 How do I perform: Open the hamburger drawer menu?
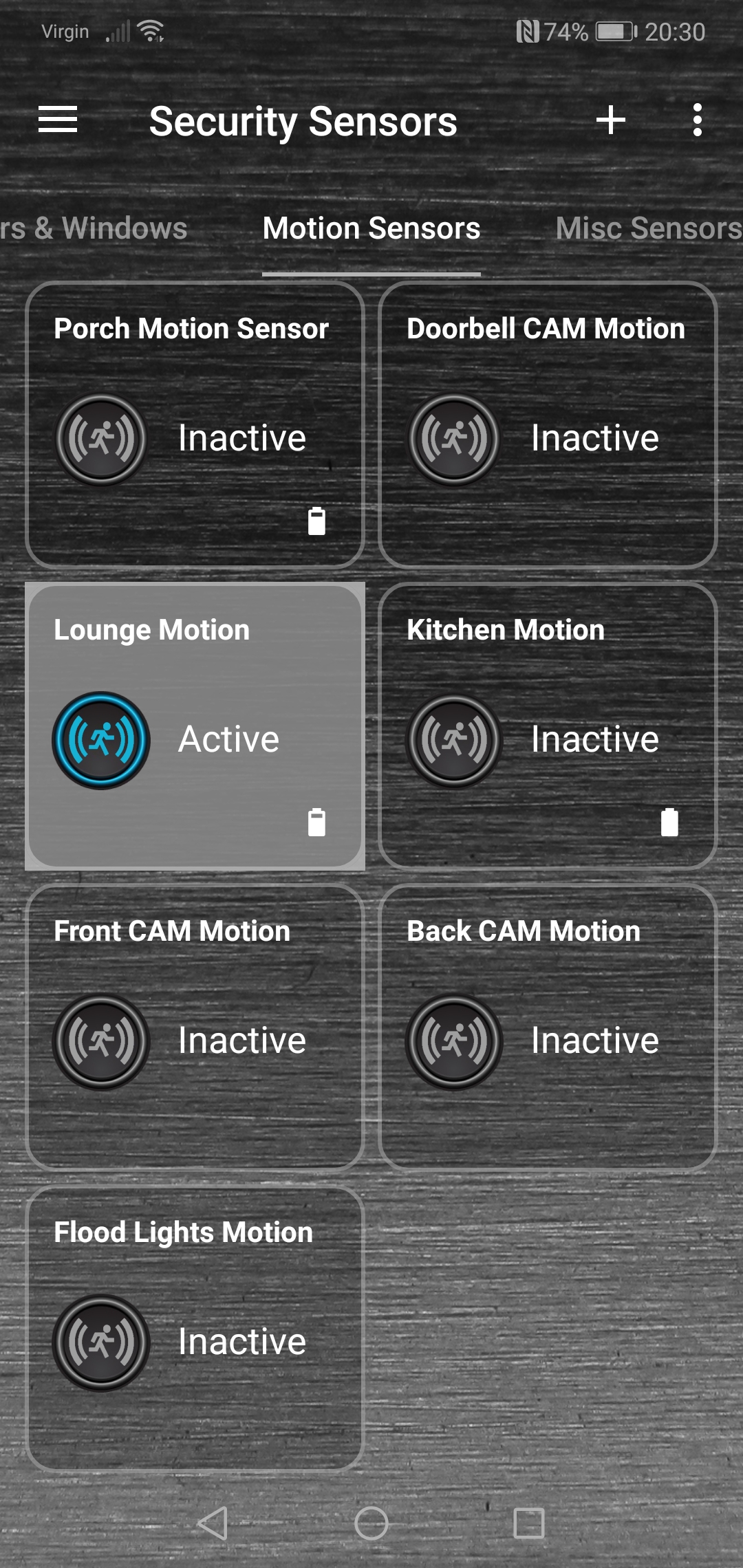coord(58,120)
